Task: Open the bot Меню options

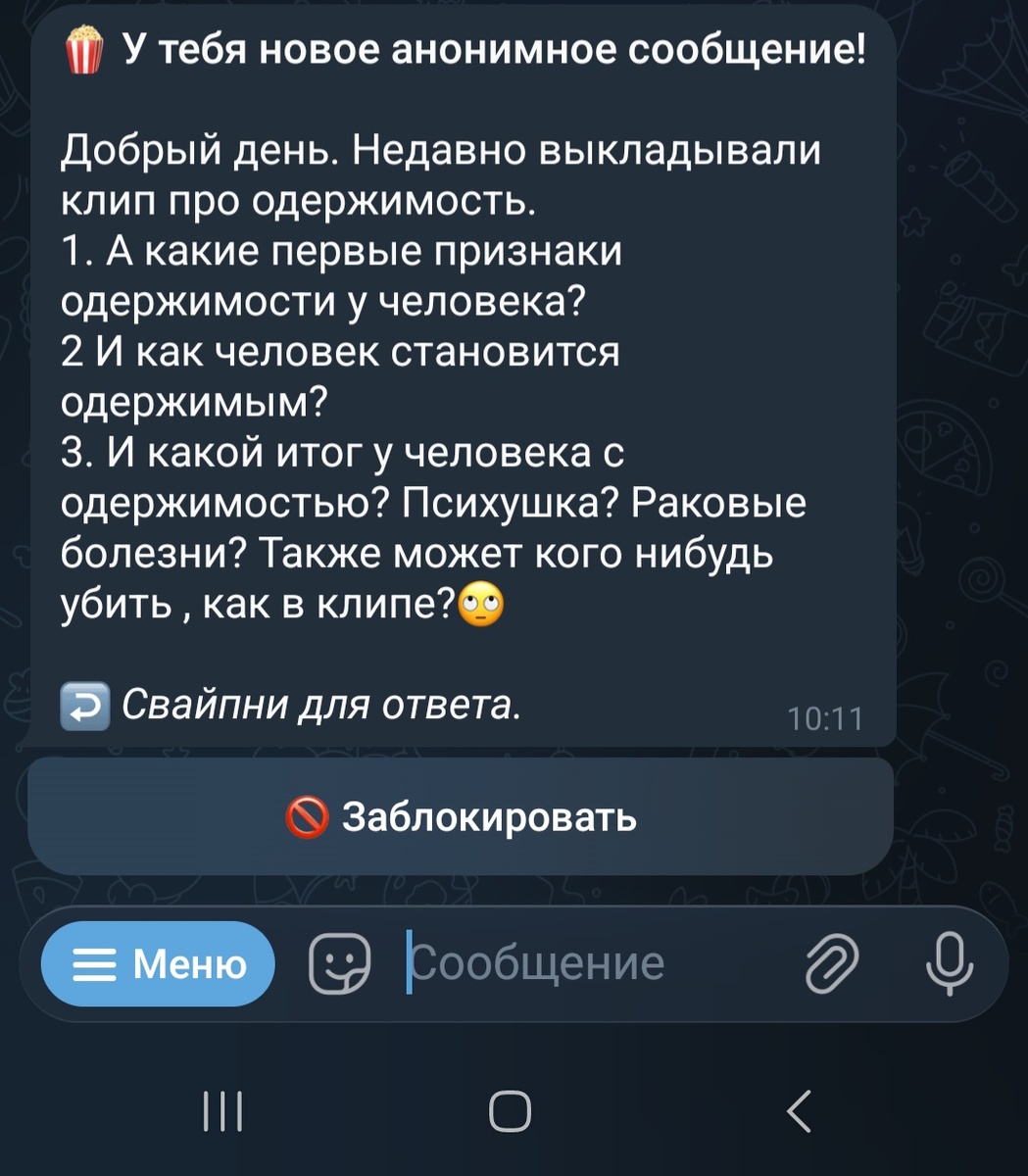Action: 157,964
